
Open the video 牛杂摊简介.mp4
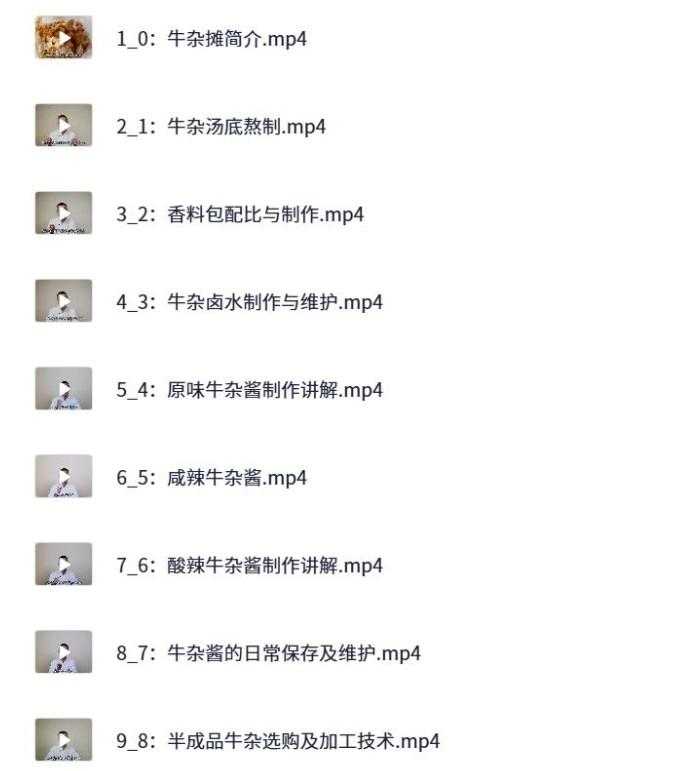pyautogui.click(x=210, y=39)
